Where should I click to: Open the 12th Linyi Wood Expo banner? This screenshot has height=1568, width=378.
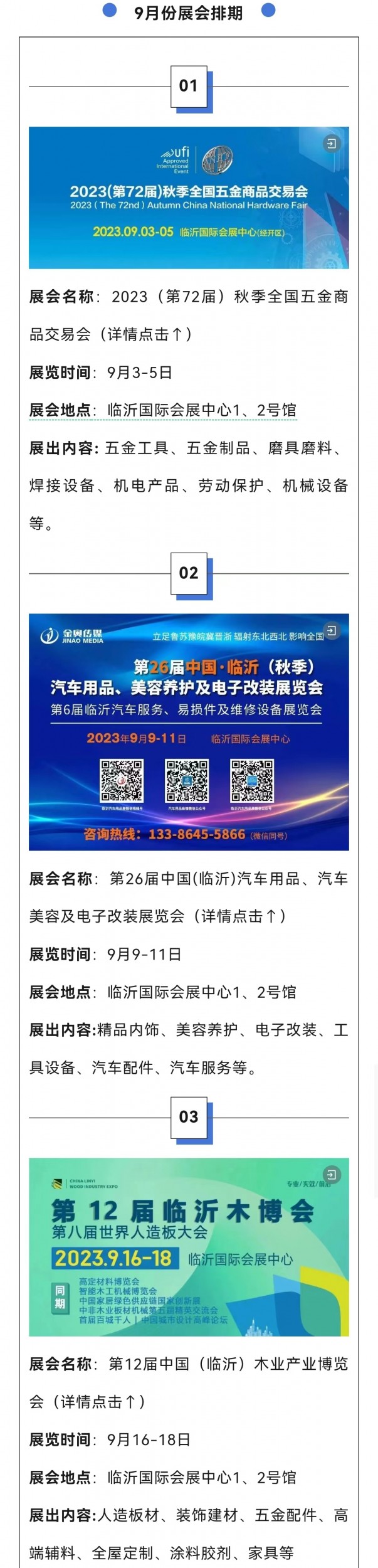tap(189, 1246)
